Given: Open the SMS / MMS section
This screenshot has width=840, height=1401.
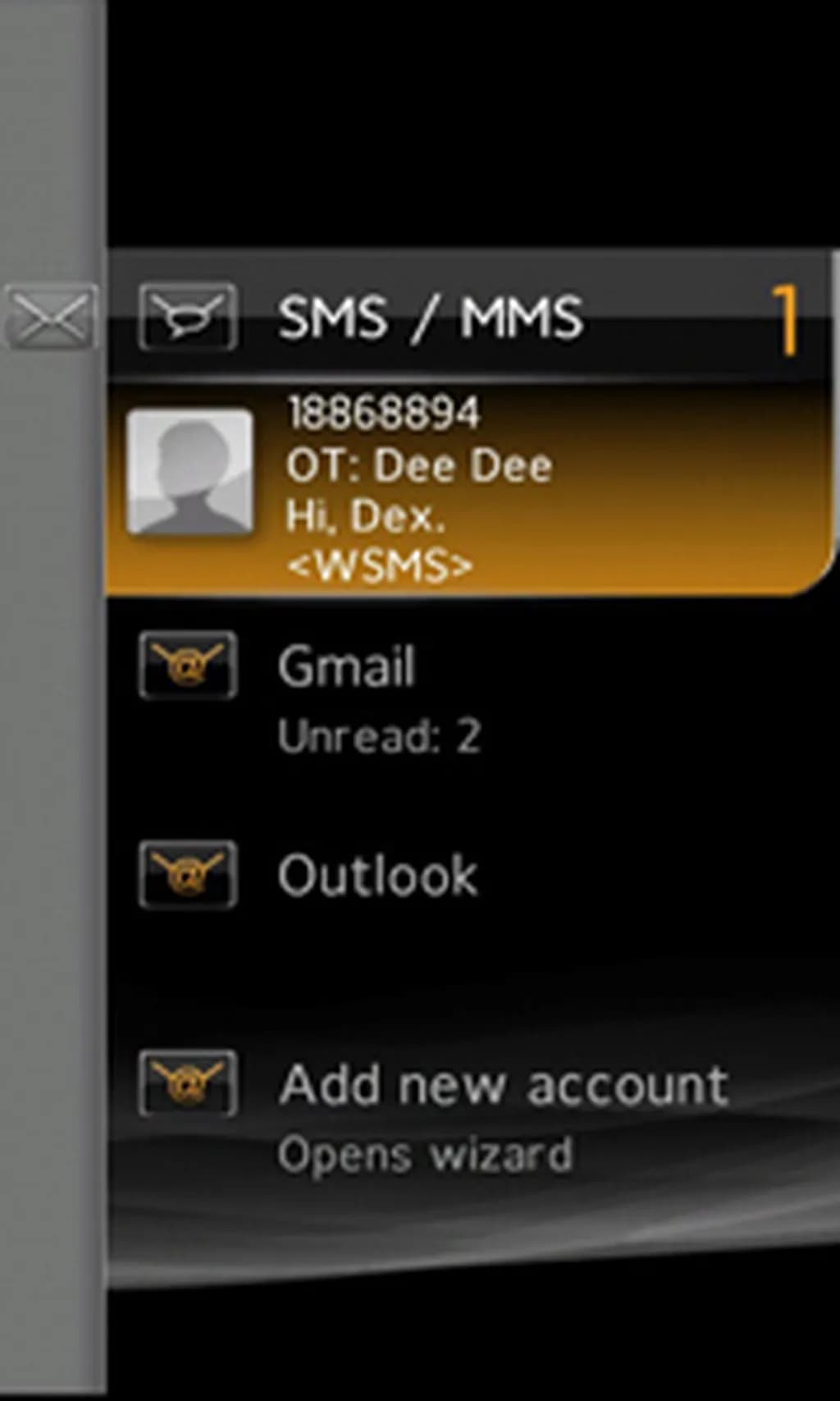Looking at the screenshot, I should [x=430, y=318].
